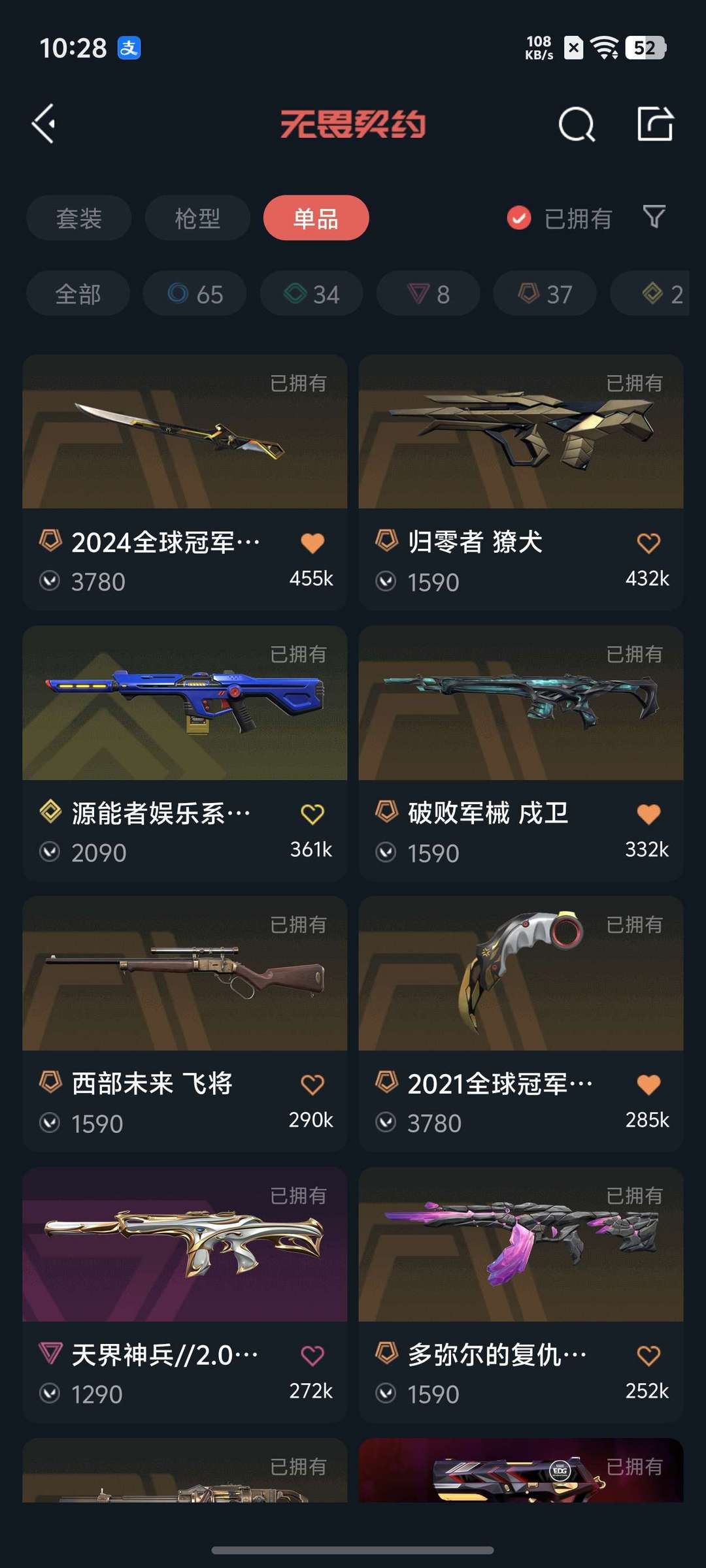Unlike the 2024全球冠军 knife skin

[312, 543]
